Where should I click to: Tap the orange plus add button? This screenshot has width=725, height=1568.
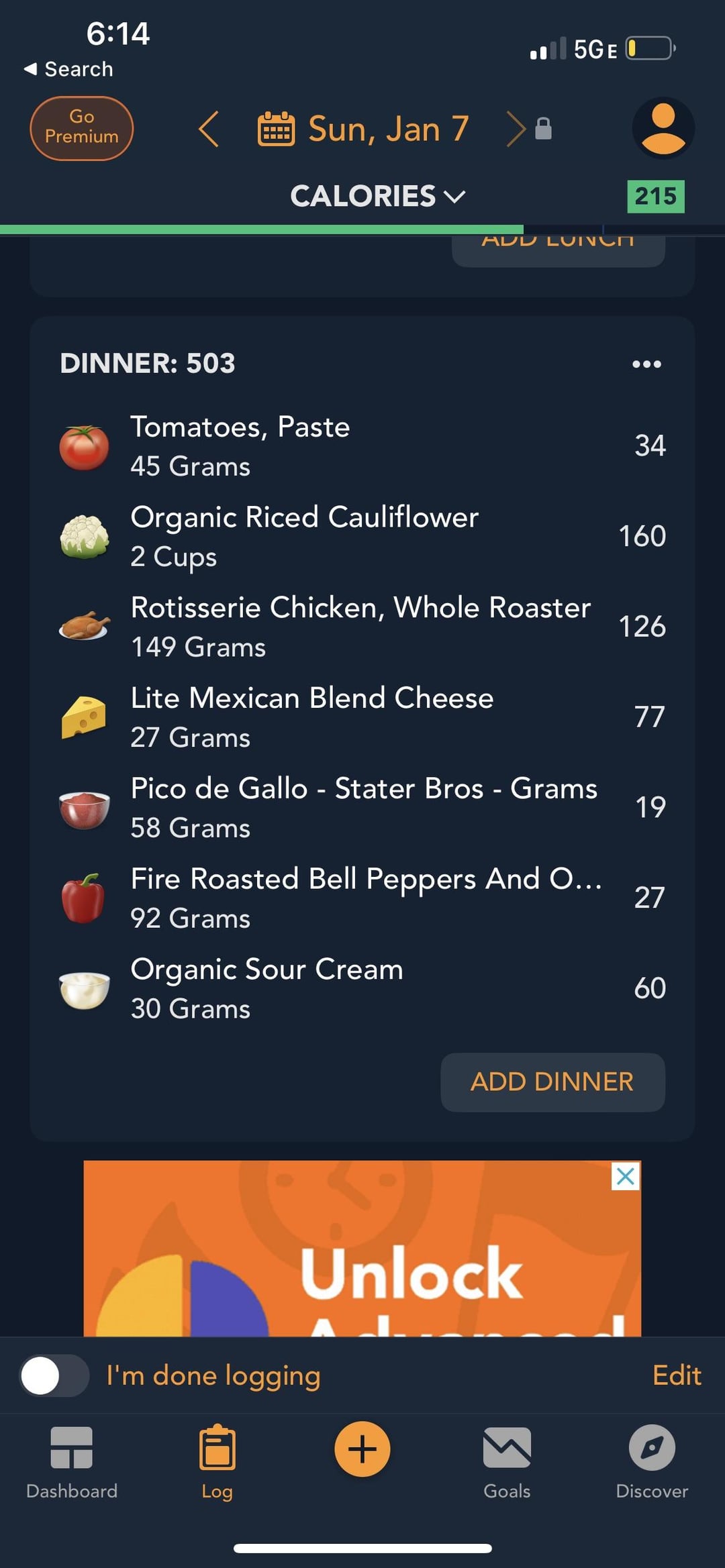tap(362, 1449)
